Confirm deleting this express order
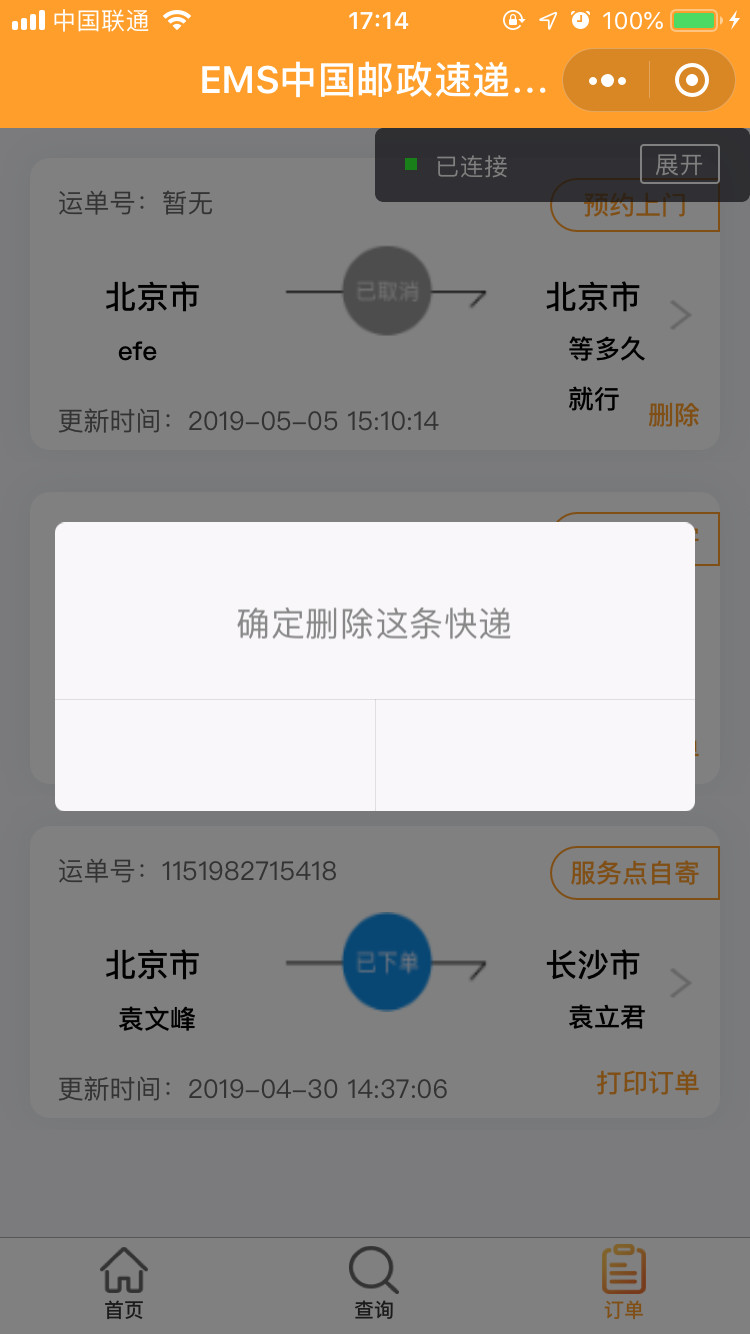The width and height of the screenshot is (750, 1334). 535,755
